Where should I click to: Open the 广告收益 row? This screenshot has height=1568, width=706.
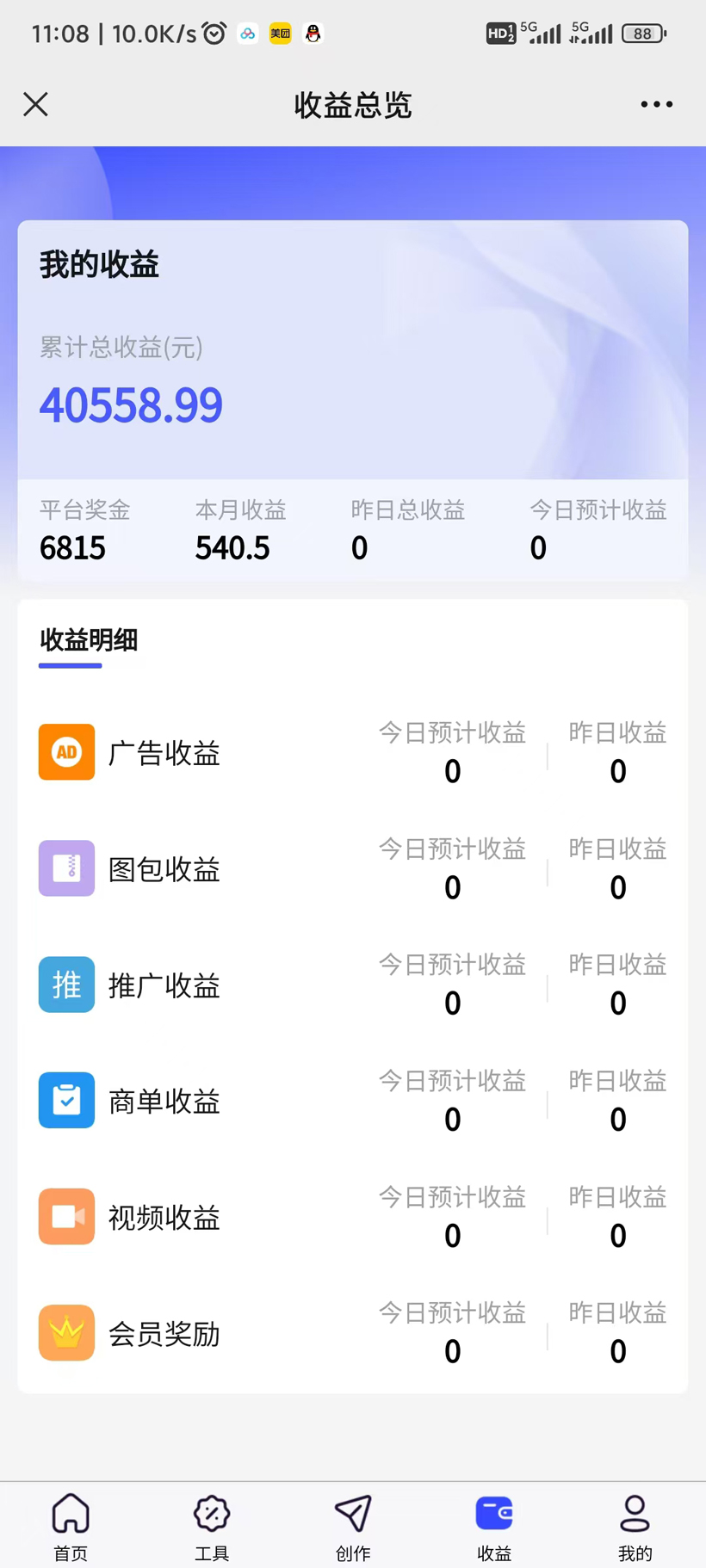coord(164,753)
